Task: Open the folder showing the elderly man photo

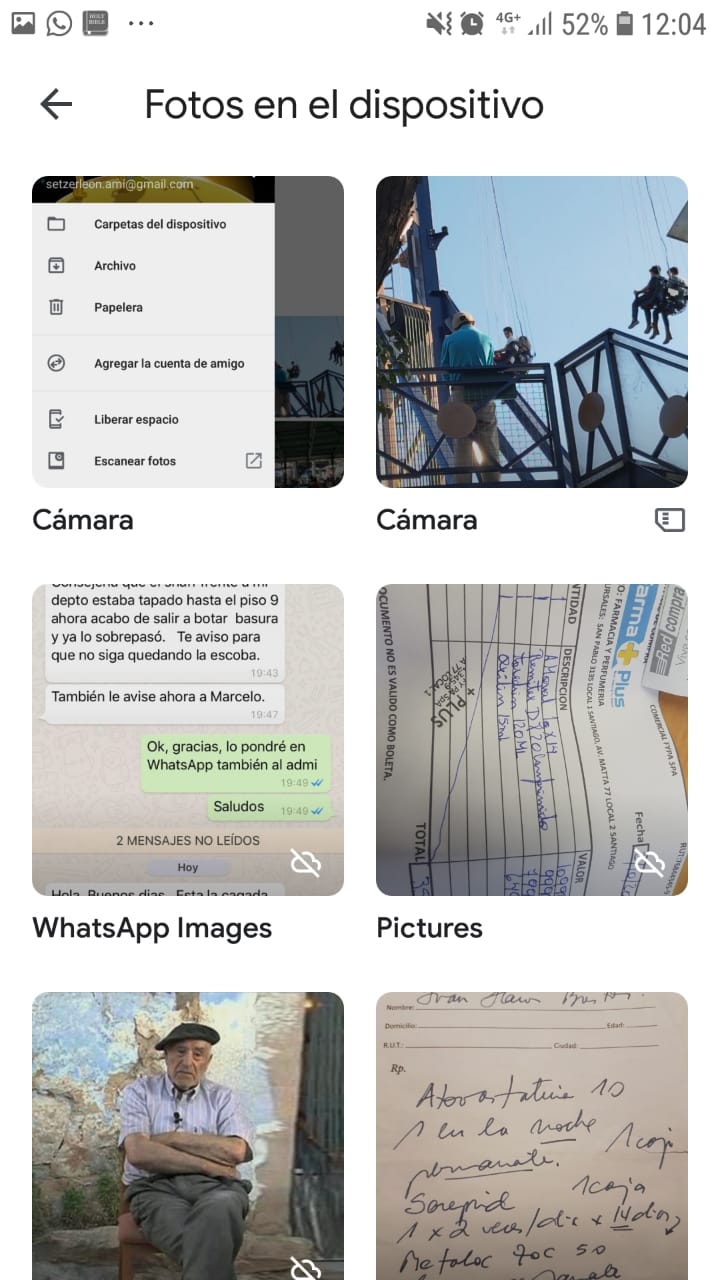Action: point(188,1136)
